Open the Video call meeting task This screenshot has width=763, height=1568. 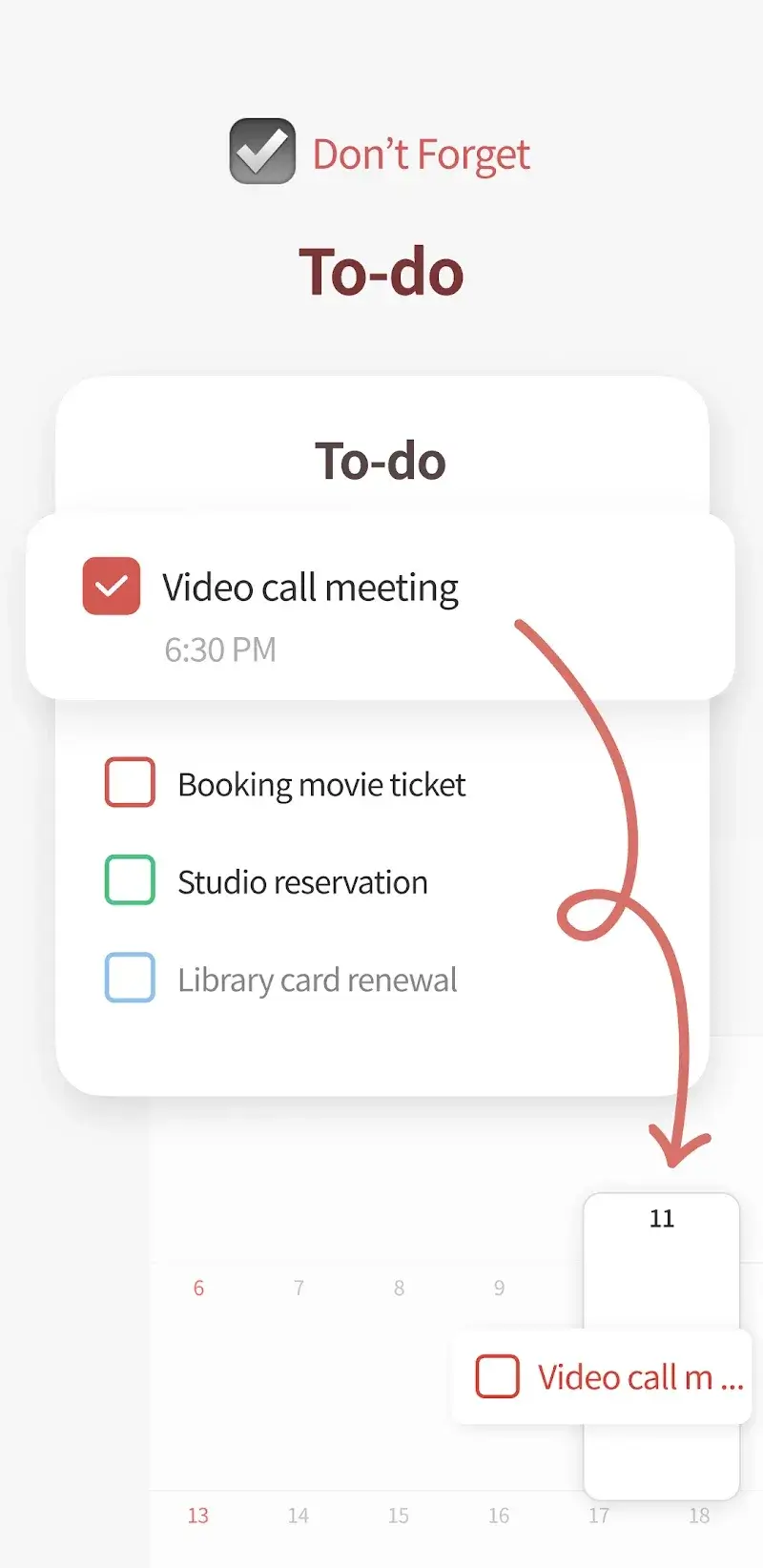tap(310, 587)
